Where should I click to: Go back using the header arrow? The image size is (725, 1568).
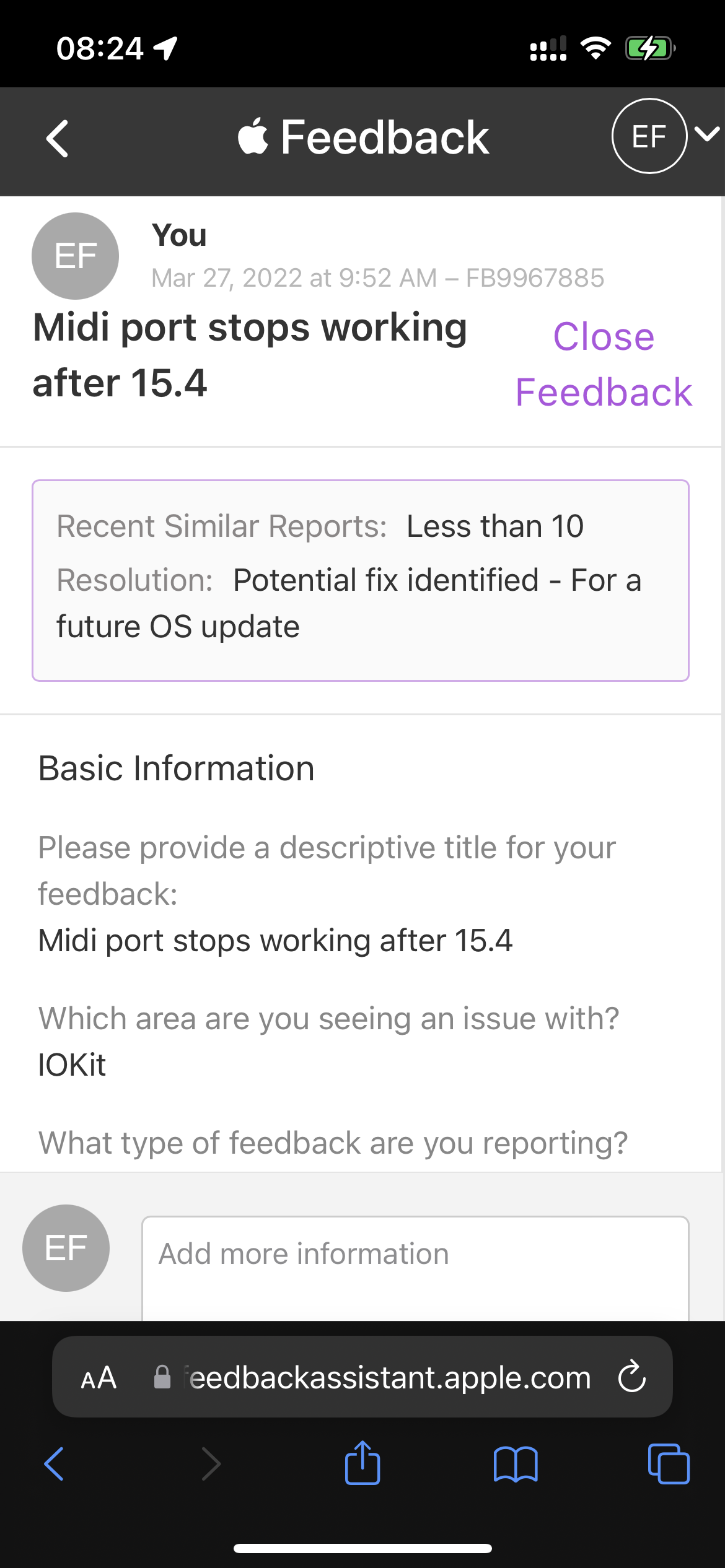pyautogui.click(x=57, y=138)
